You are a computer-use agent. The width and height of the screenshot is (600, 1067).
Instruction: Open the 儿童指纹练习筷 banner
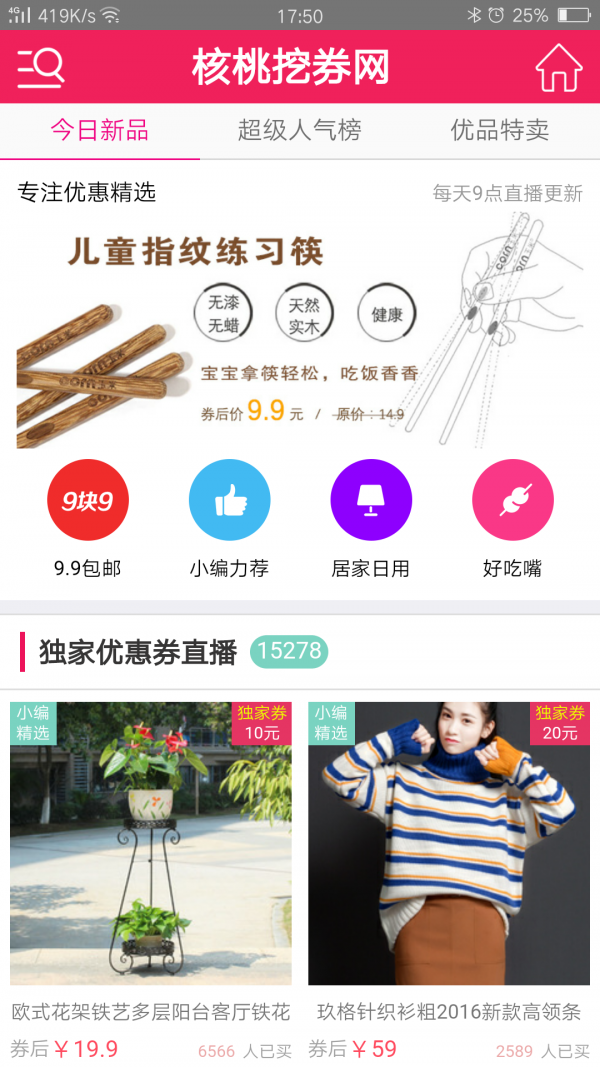(300, 330)
